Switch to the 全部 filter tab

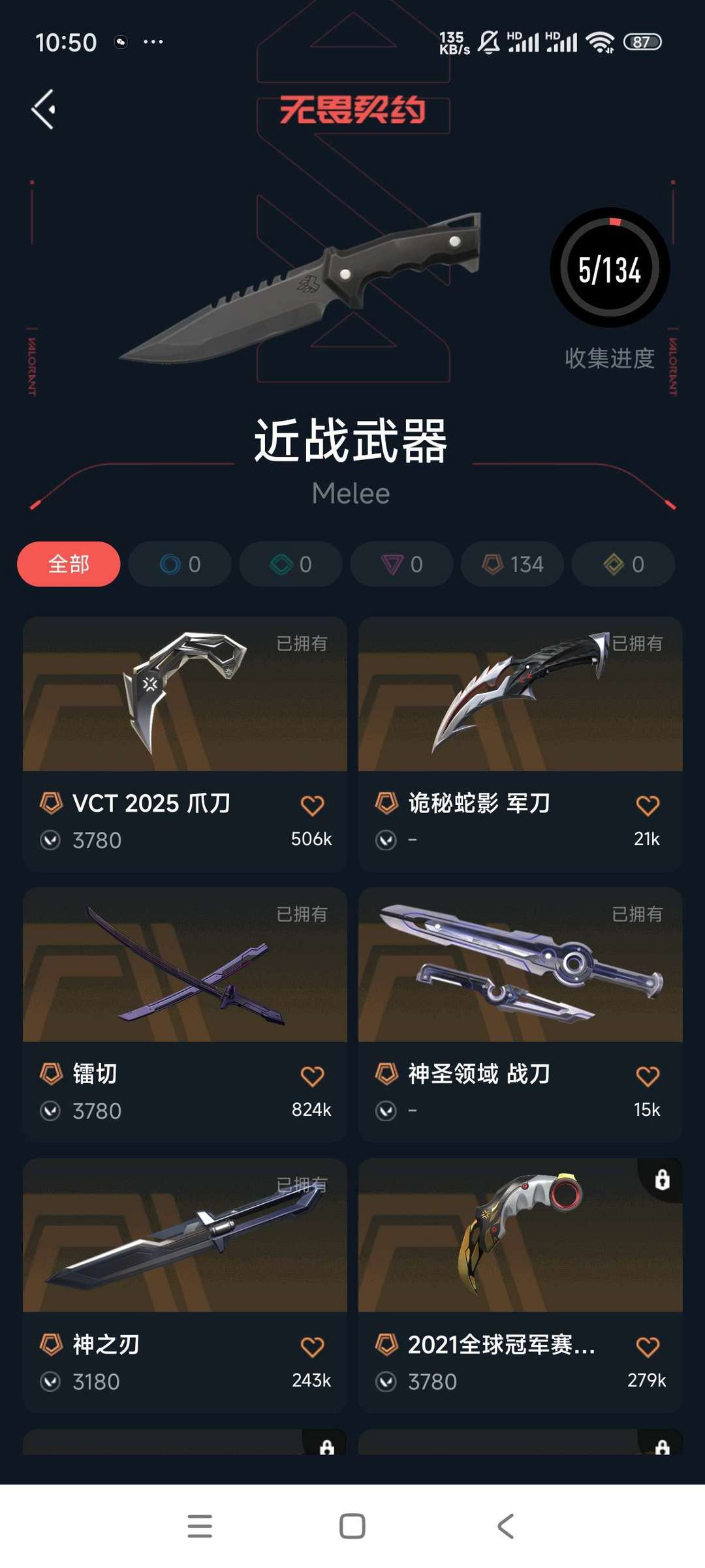(x=68, y=564)
